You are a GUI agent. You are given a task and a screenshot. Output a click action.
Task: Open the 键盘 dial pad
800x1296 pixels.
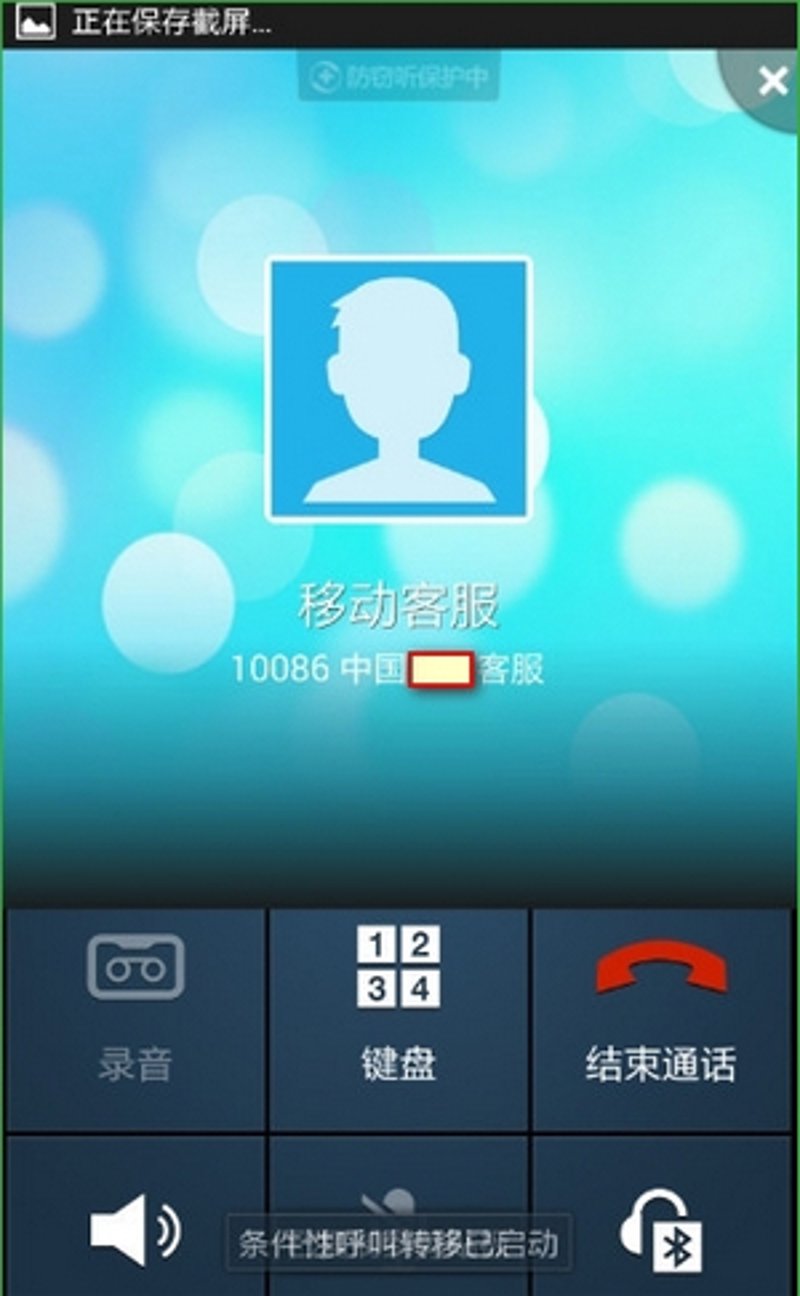tap(399, 1019)
